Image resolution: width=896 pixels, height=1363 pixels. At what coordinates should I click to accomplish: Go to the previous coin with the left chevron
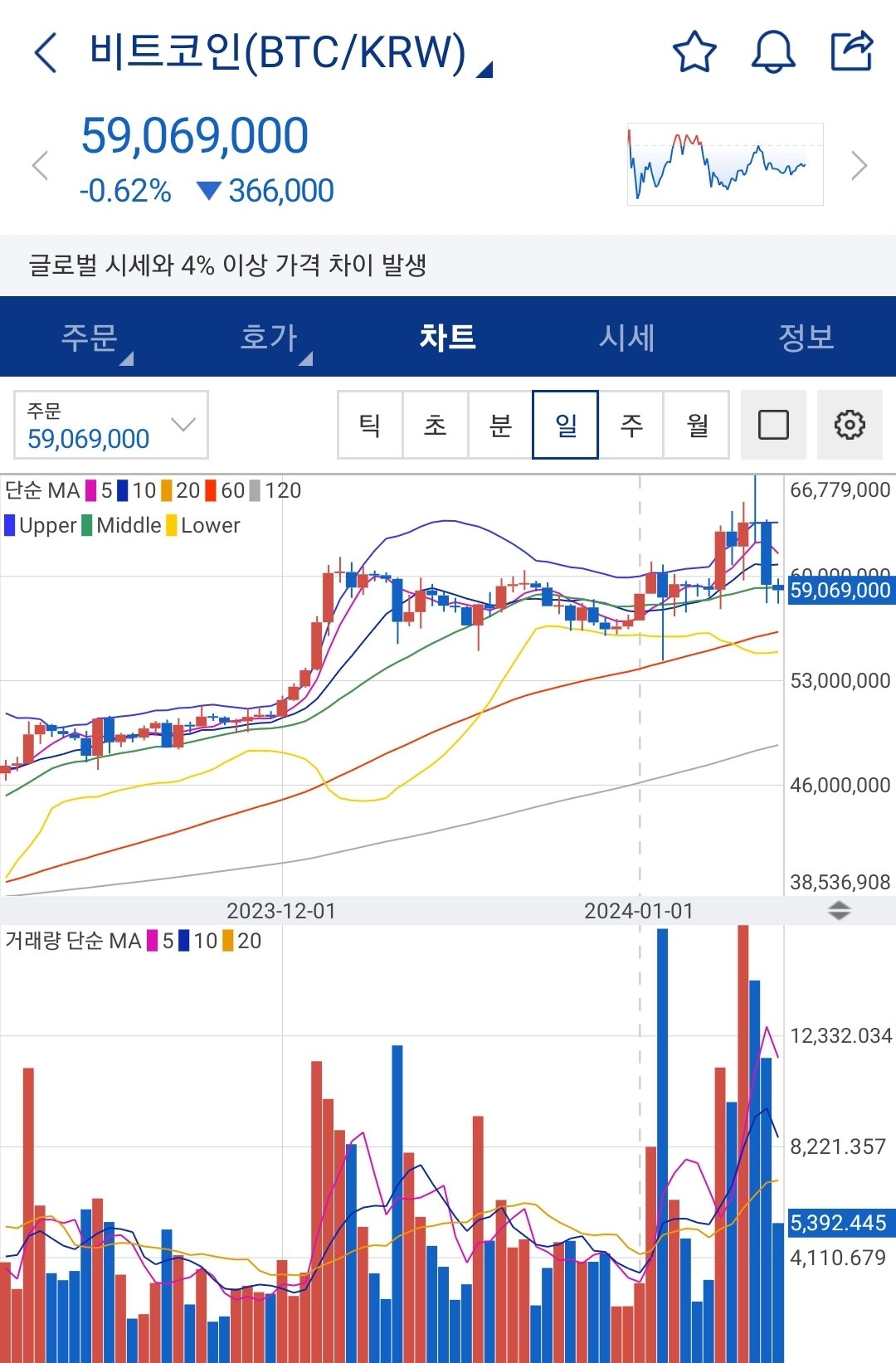click(x=39, y=165)
